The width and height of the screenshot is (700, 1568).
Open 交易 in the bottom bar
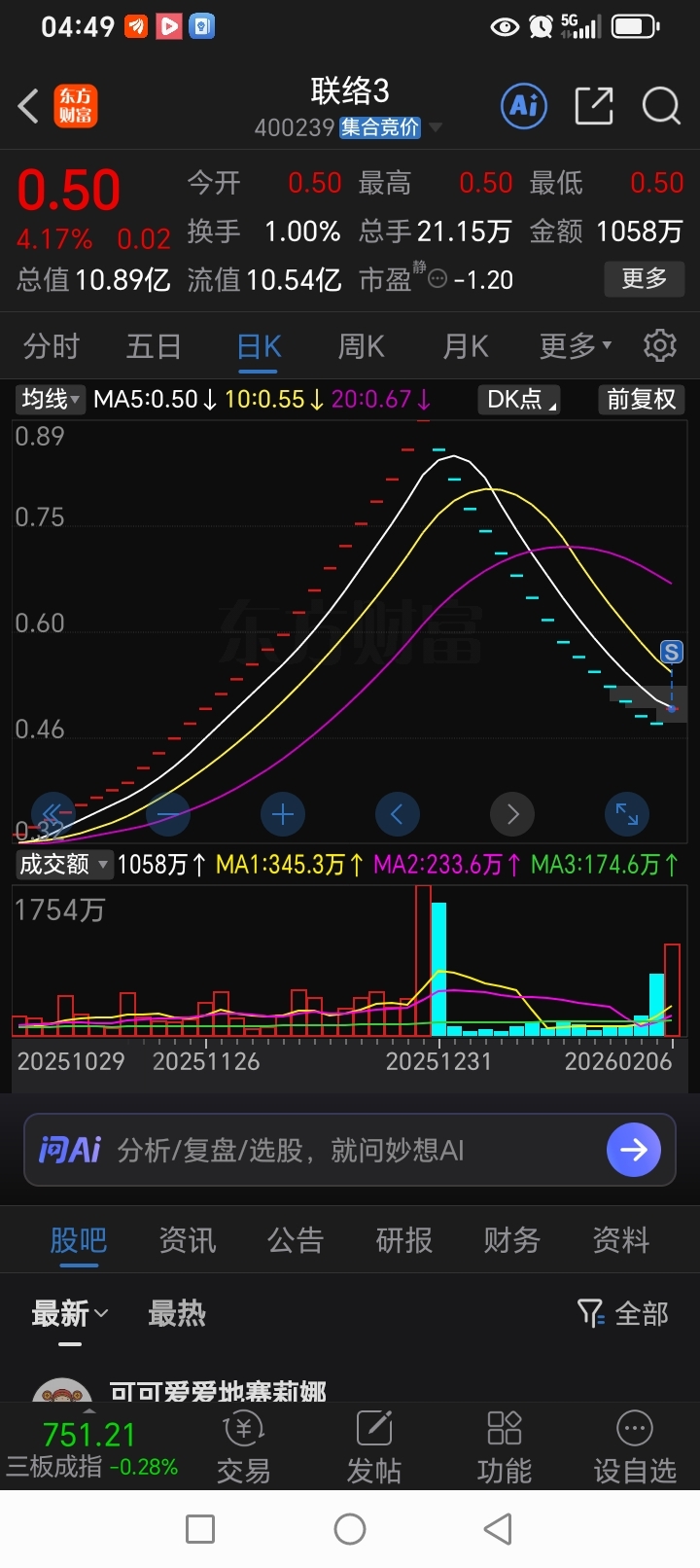tap(243, 1448)
